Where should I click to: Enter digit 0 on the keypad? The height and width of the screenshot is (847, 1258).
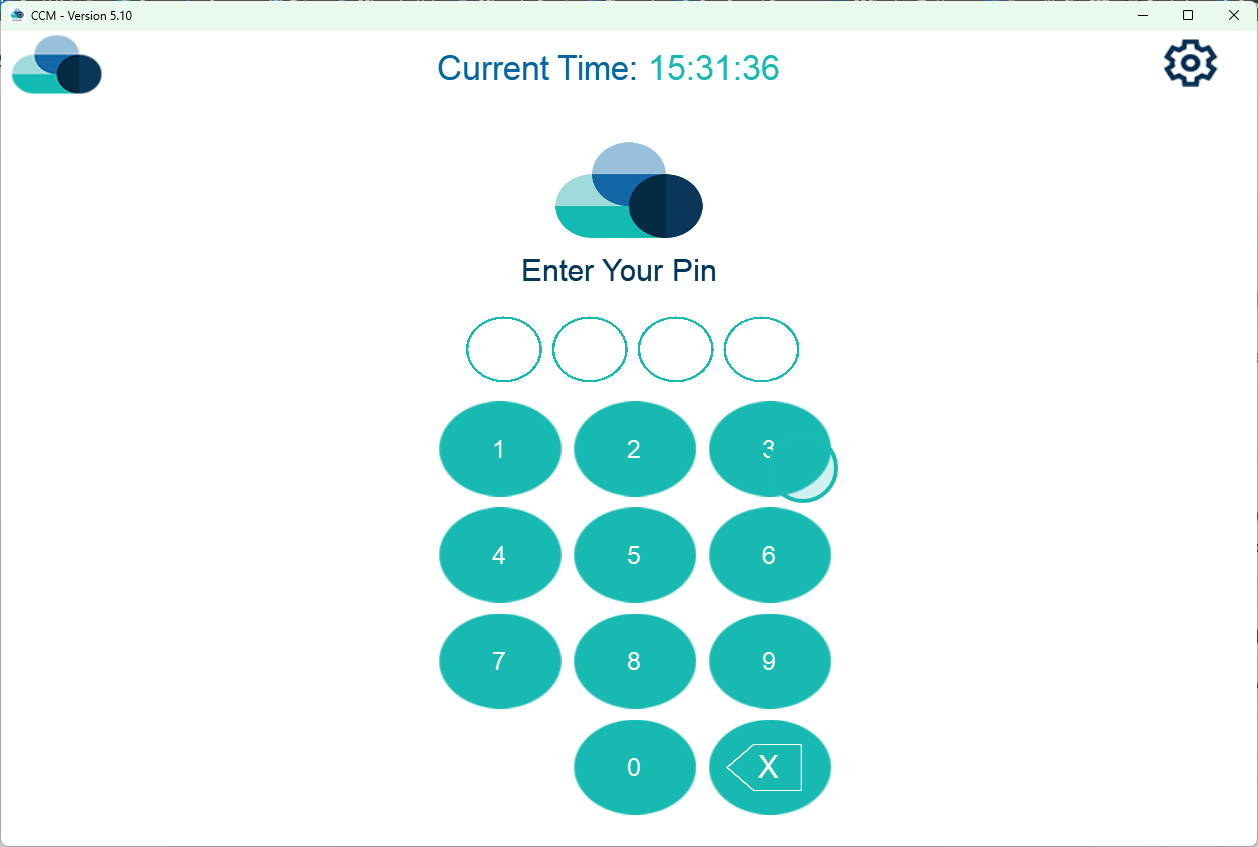point(634,767)
